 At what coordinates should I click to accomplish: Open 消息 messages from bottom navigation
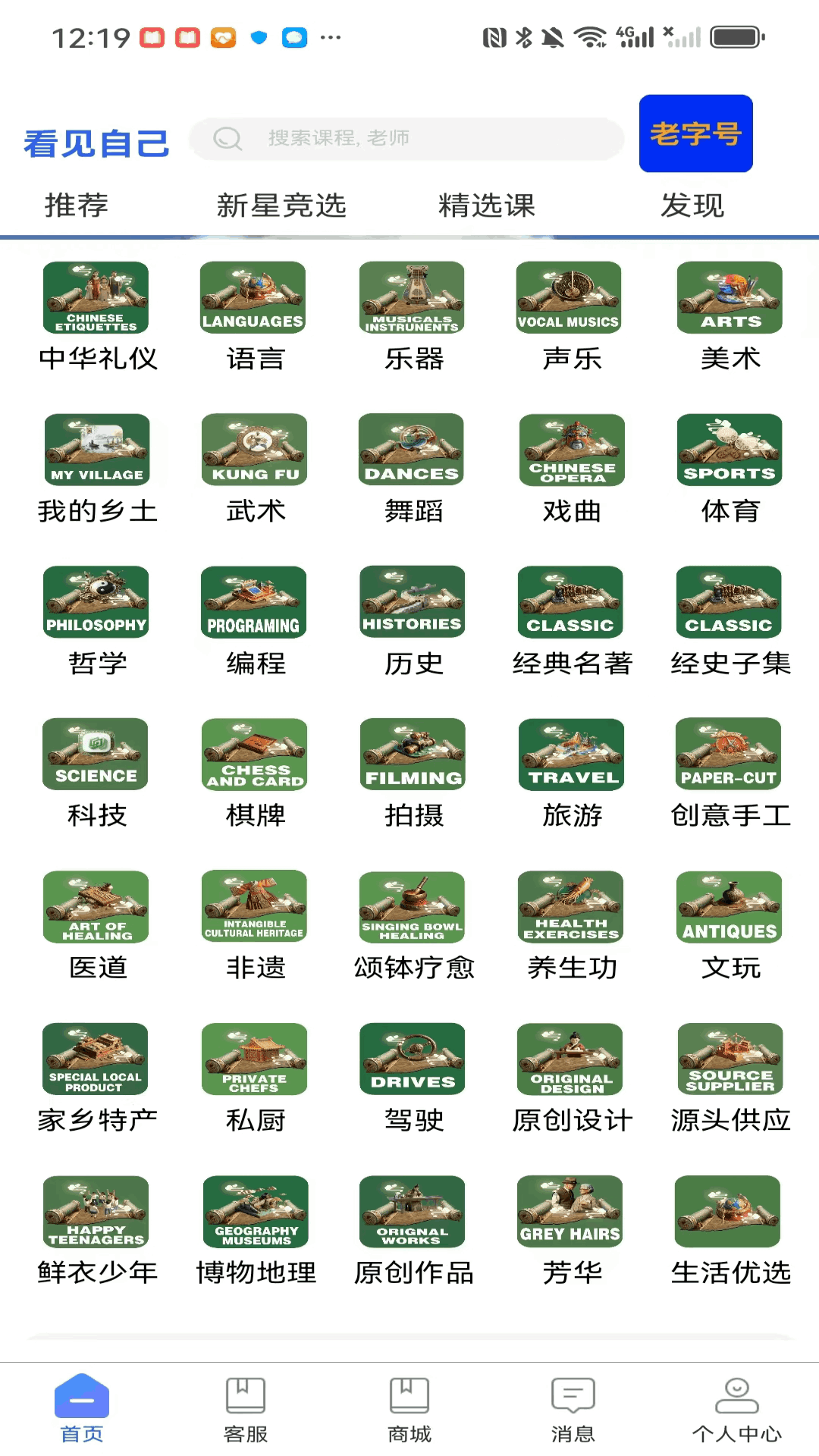coord(573,1407)
